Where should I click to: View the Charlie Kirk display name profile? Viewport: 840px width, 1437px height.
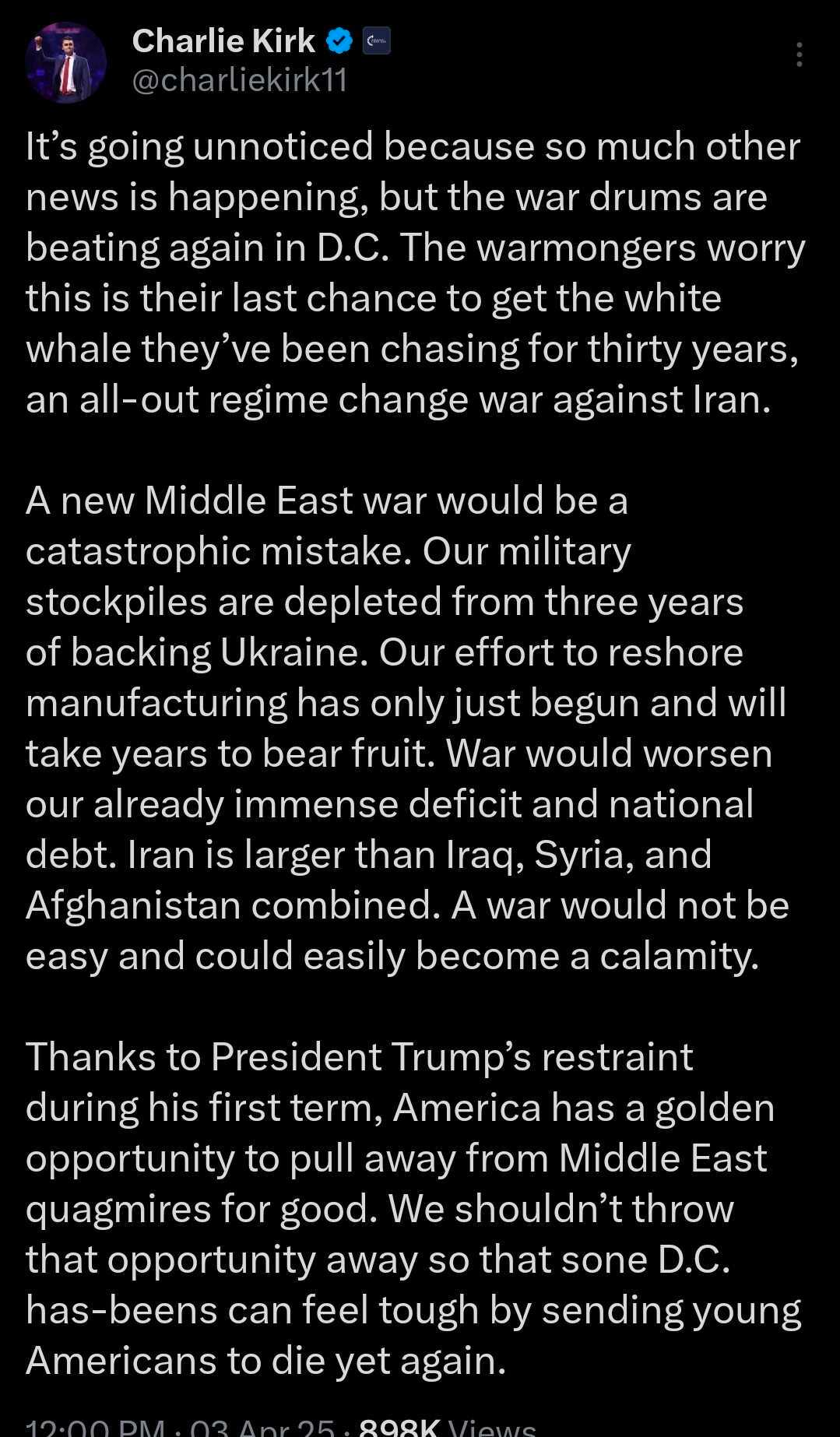pyautogui.click(x=223, y=40)
